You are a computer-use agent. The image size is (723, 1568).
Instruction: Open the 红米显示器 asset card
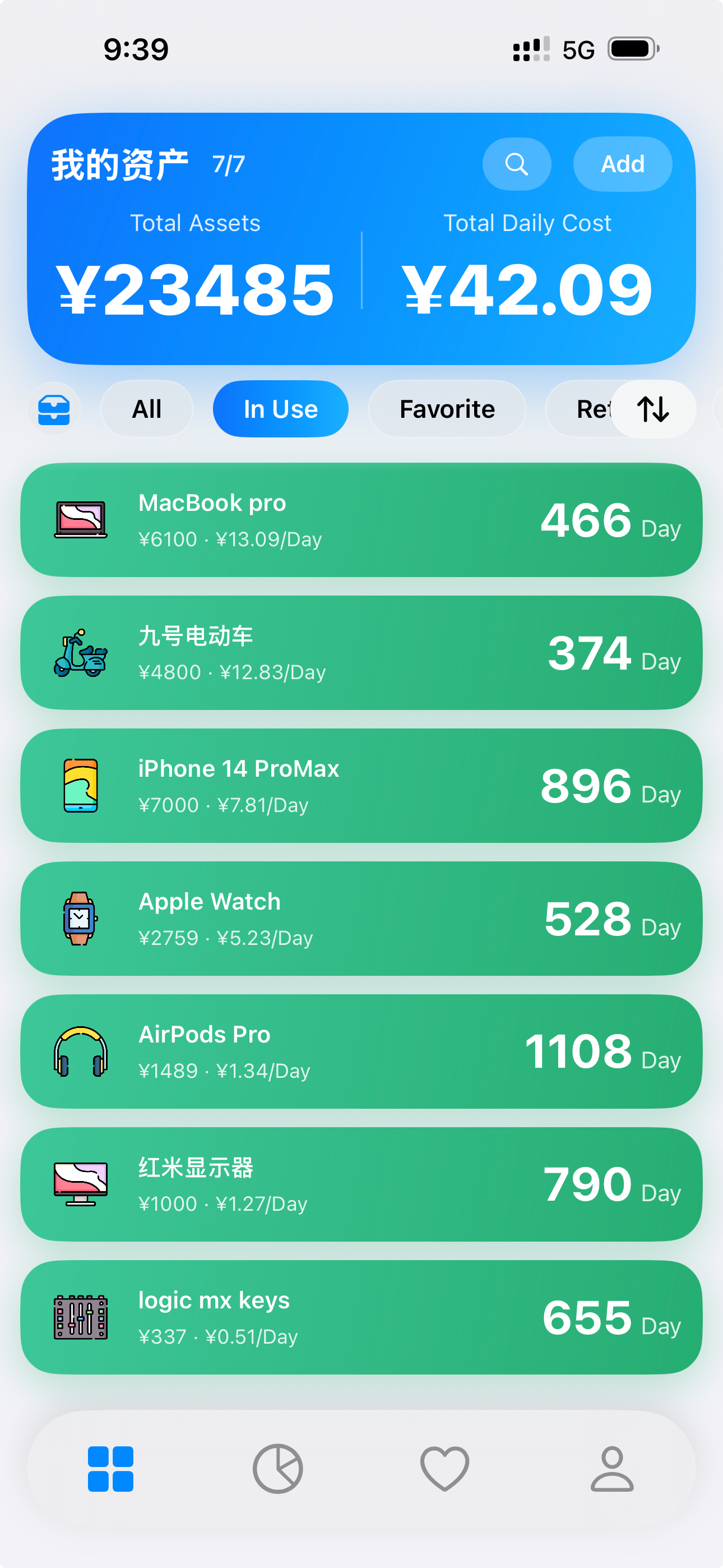pos(361,1184)
